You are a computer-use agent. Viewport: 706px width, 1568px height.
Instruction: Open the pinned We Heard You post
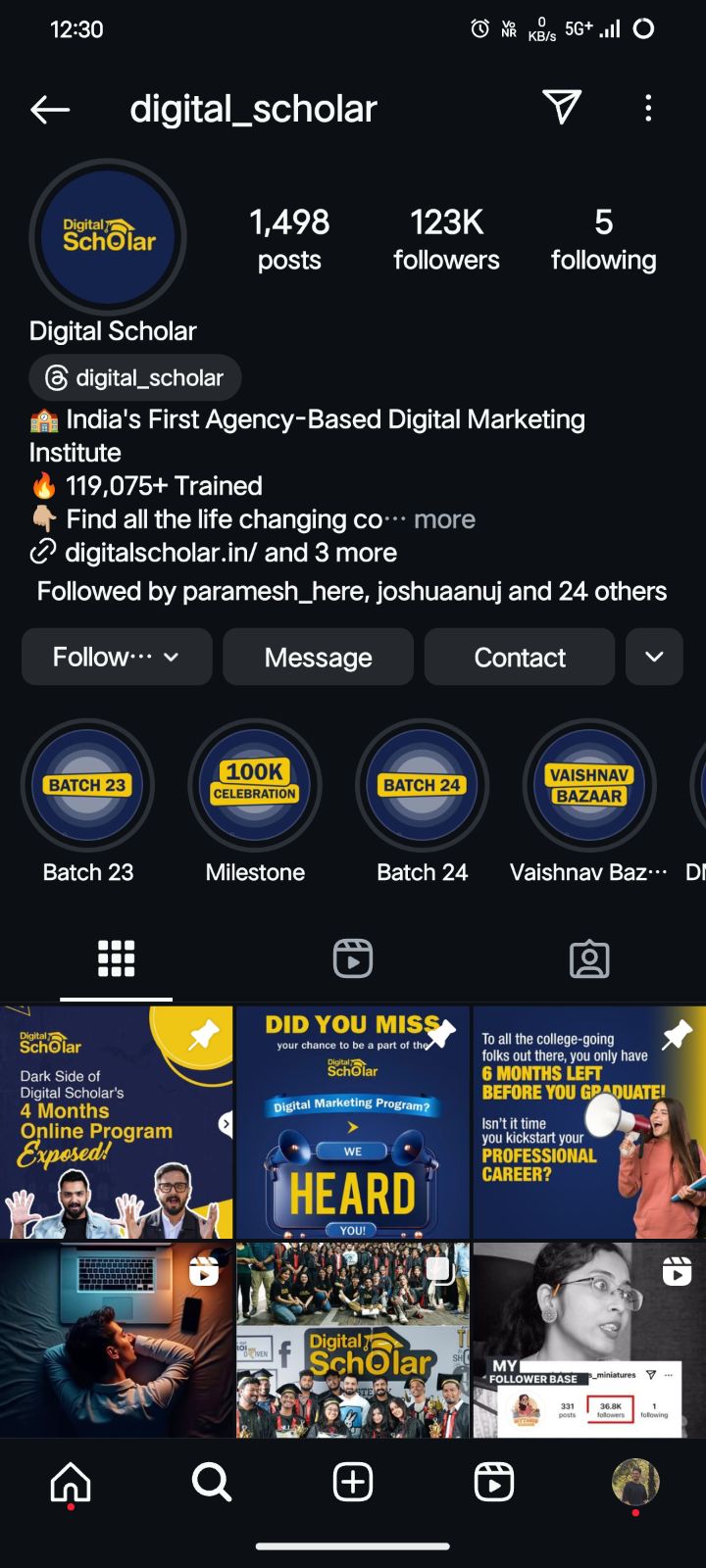pyautogui.click(x=353, y=1122)
